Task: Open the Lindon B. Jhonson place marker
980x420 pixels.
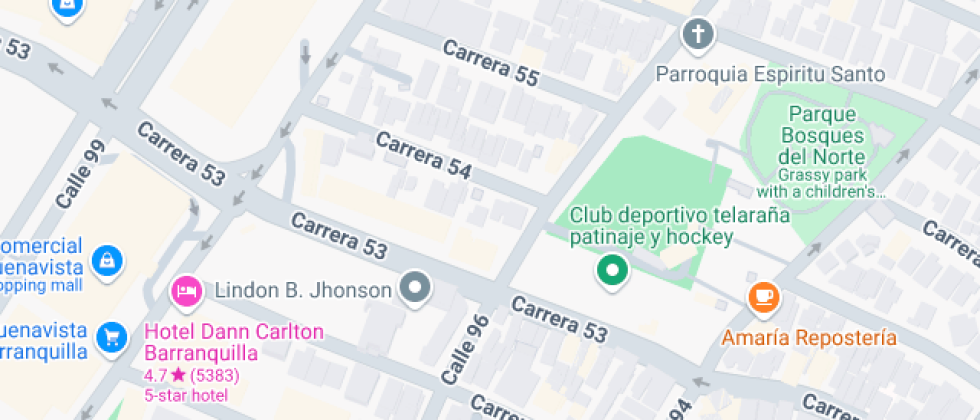Action: point(414,290)
